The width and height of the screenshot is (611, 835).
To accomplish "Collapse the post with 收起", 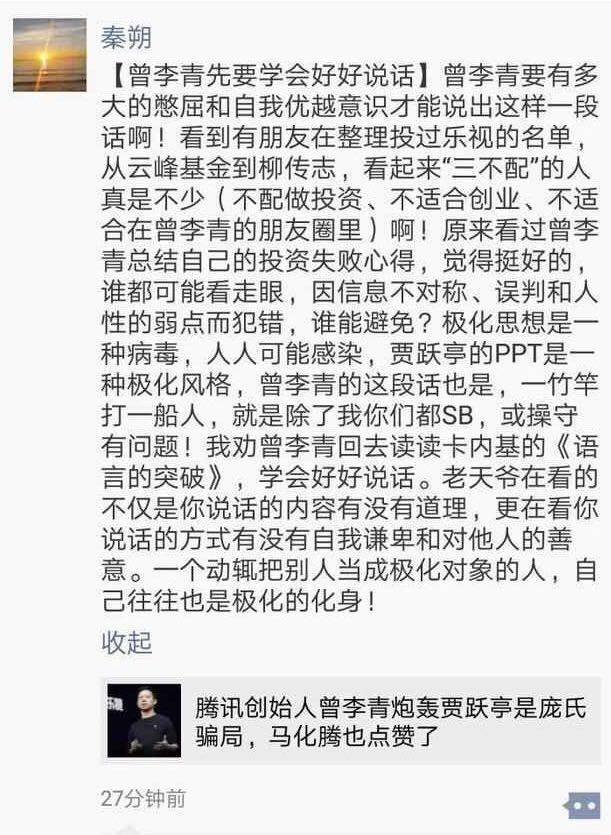I will pyautogui.click(x=127, y=642).
